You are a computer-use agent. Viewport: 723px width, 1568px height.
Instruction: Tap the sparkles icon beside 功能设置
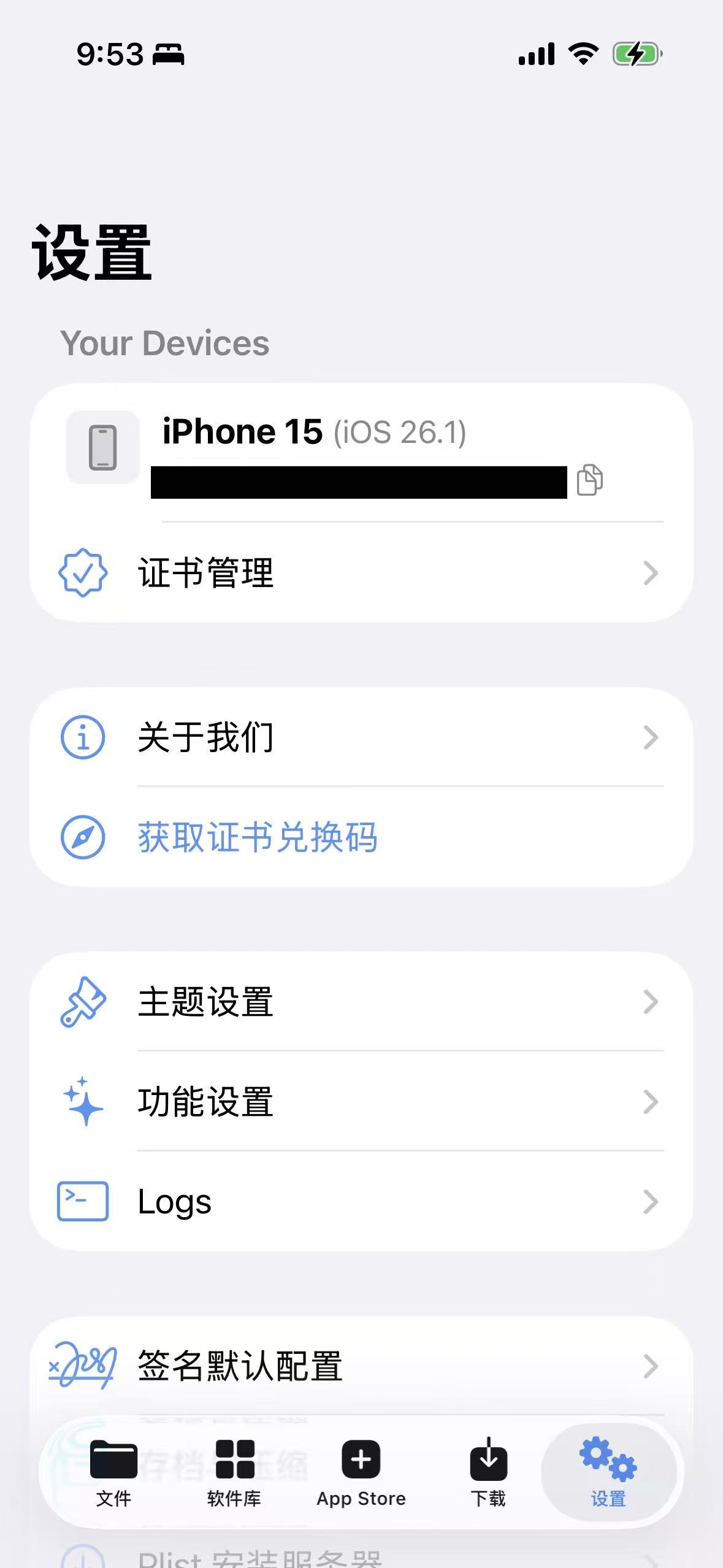tap(83, 1102)
